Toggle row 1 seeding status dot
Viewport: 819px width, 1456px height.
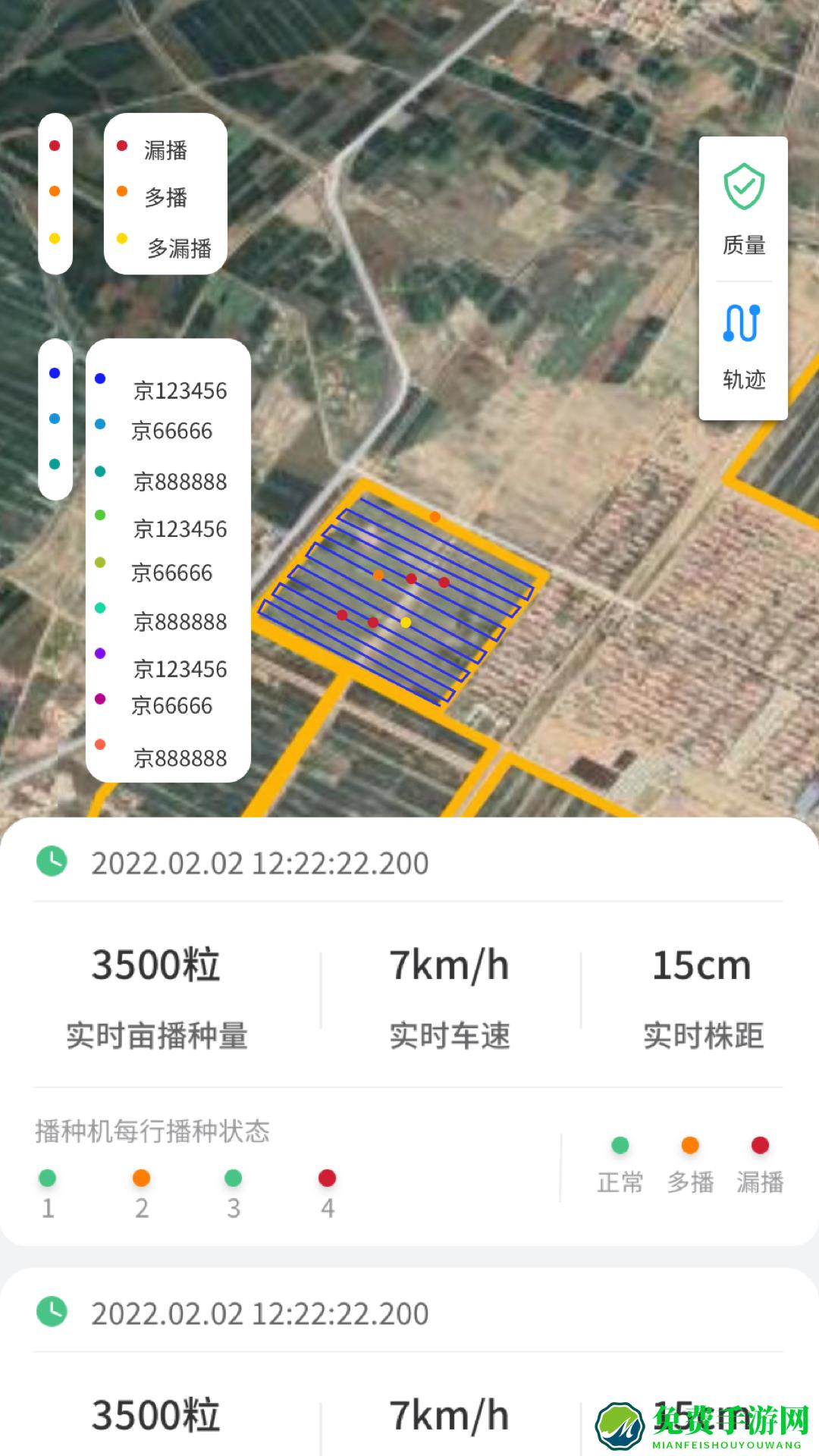[x=48, y=1178]
